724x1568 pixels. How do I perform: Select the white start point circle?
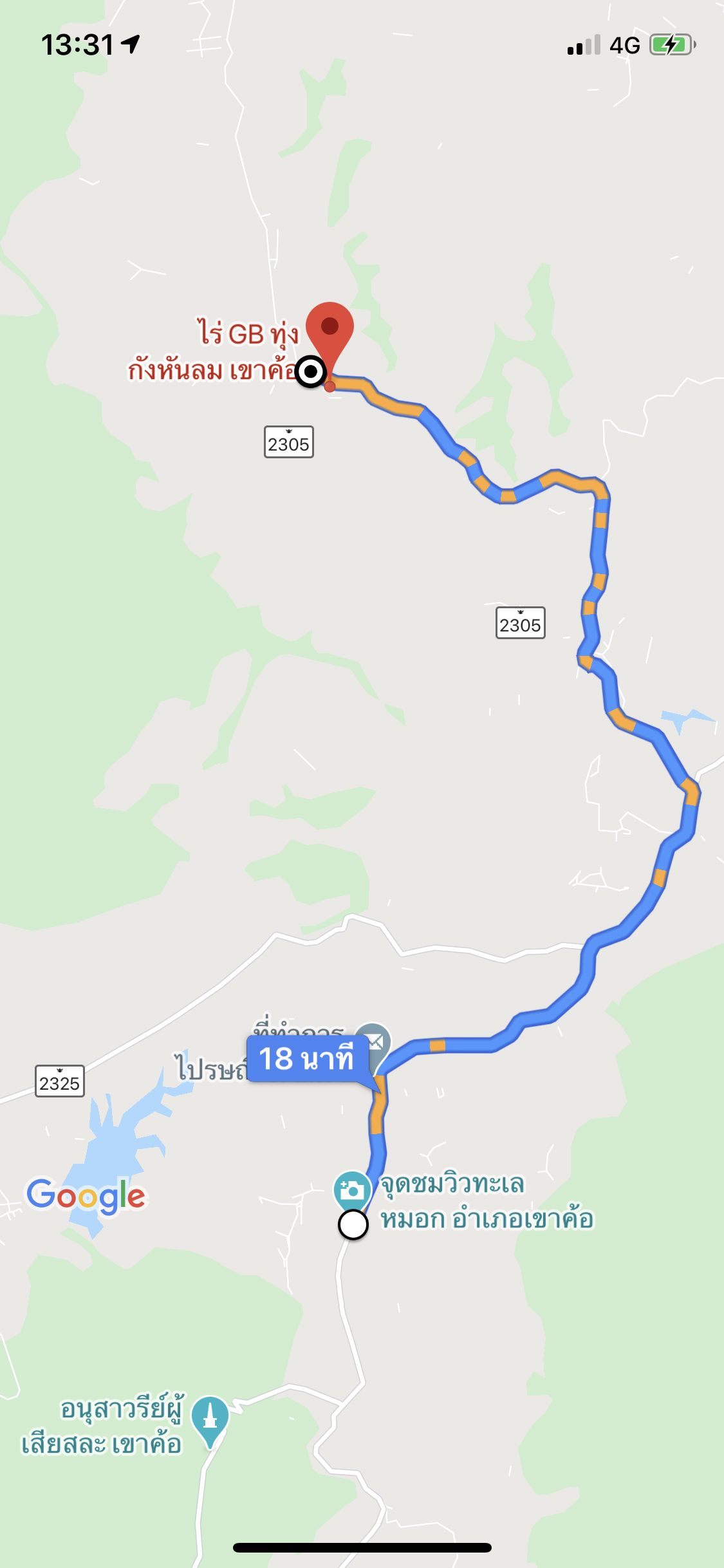pos(353,1224)
